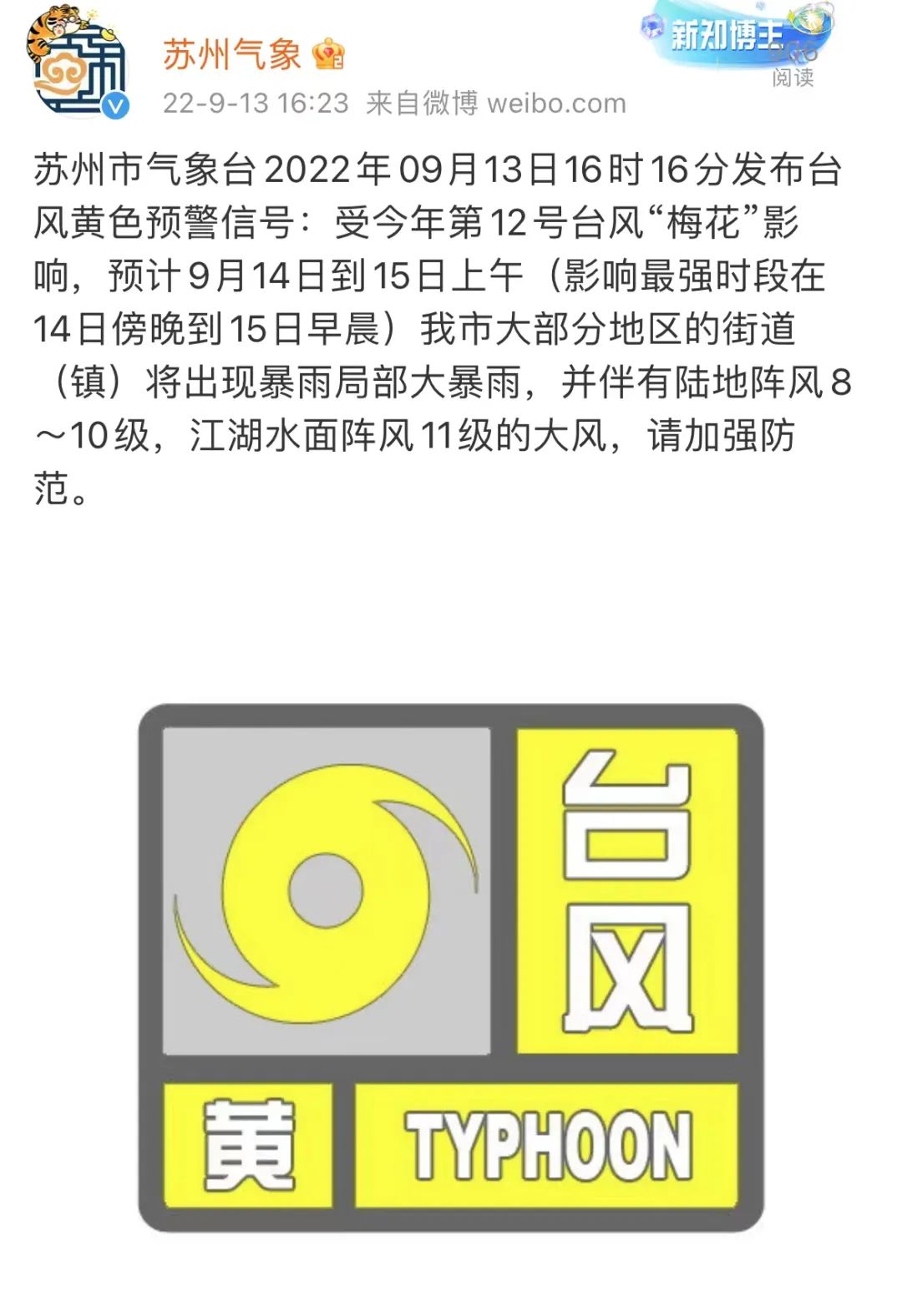Screen dimensions: 902x1316
Task: Click the gem icon on the badge banner
Action: pyautogui.click(x=653, y=27)
